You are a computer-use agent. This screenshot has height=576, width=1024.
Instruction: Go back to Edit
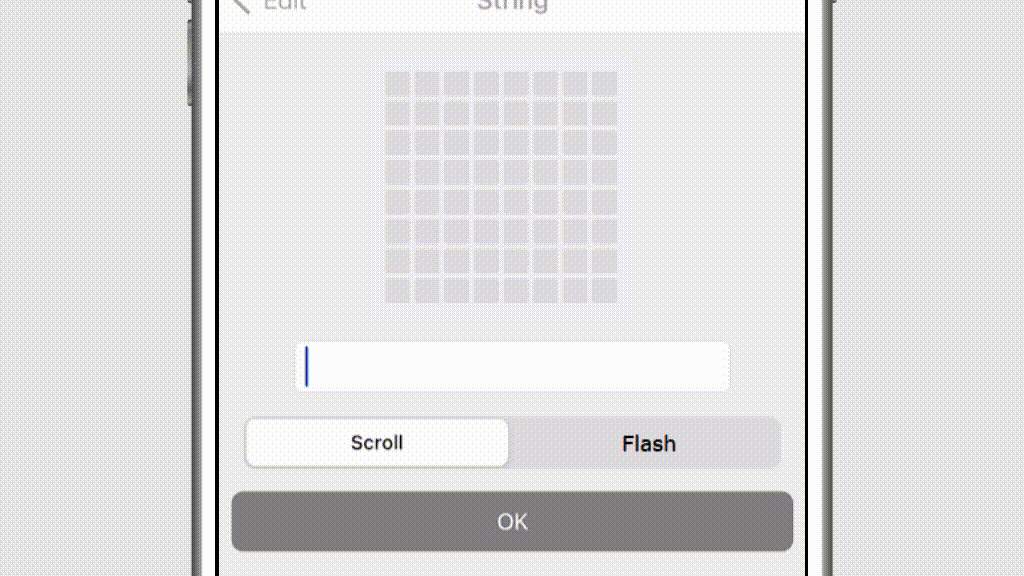coord(268,5)
